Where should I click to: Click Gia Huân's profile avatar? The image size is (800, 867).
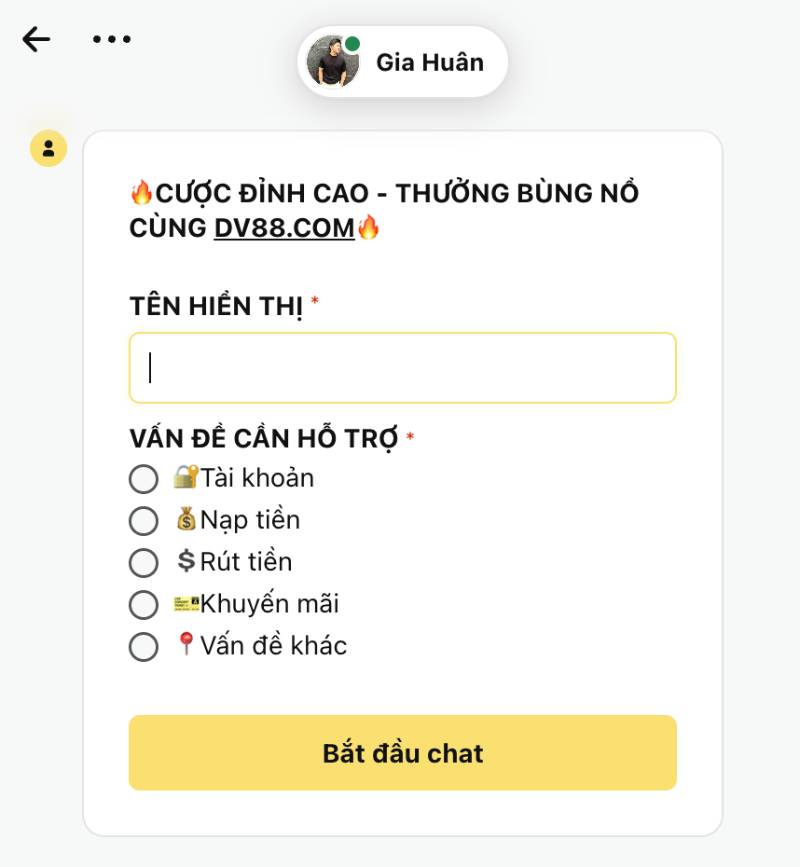(335, 61)
